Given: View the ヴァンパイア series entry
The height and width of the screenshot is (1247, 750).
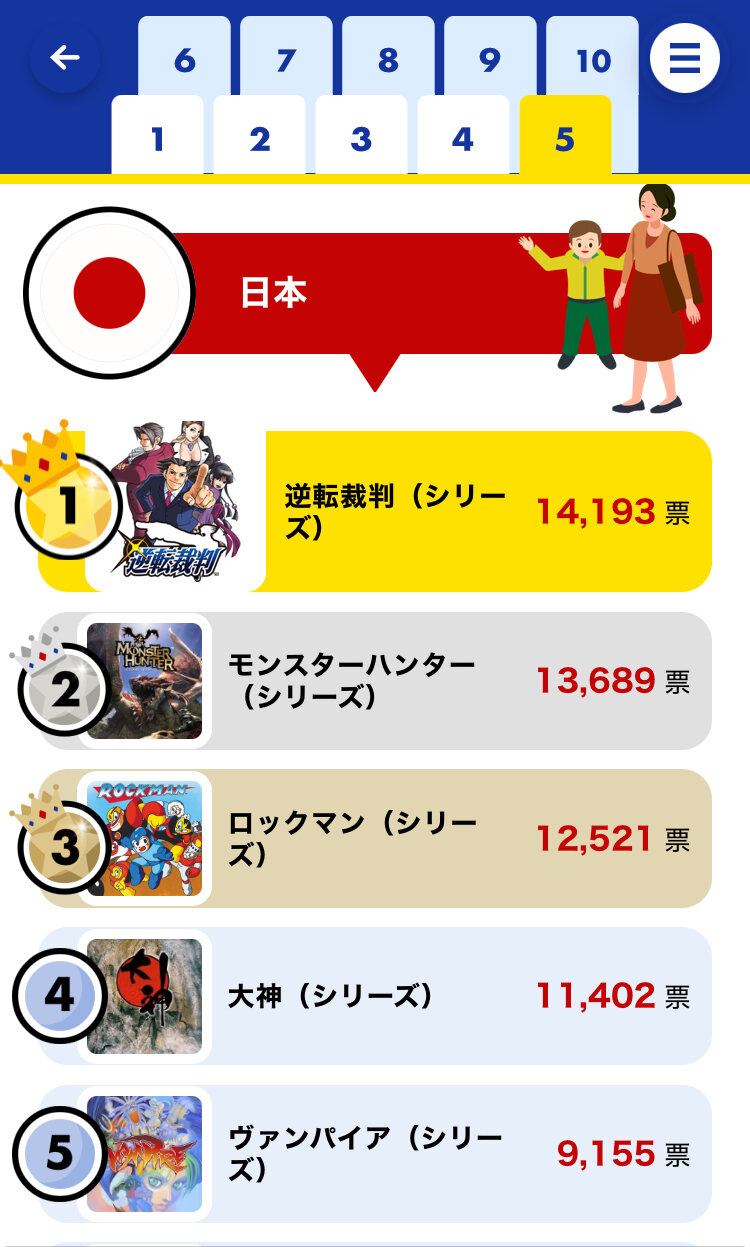Looking at the screenshot, I should (x=375, y=1154).
